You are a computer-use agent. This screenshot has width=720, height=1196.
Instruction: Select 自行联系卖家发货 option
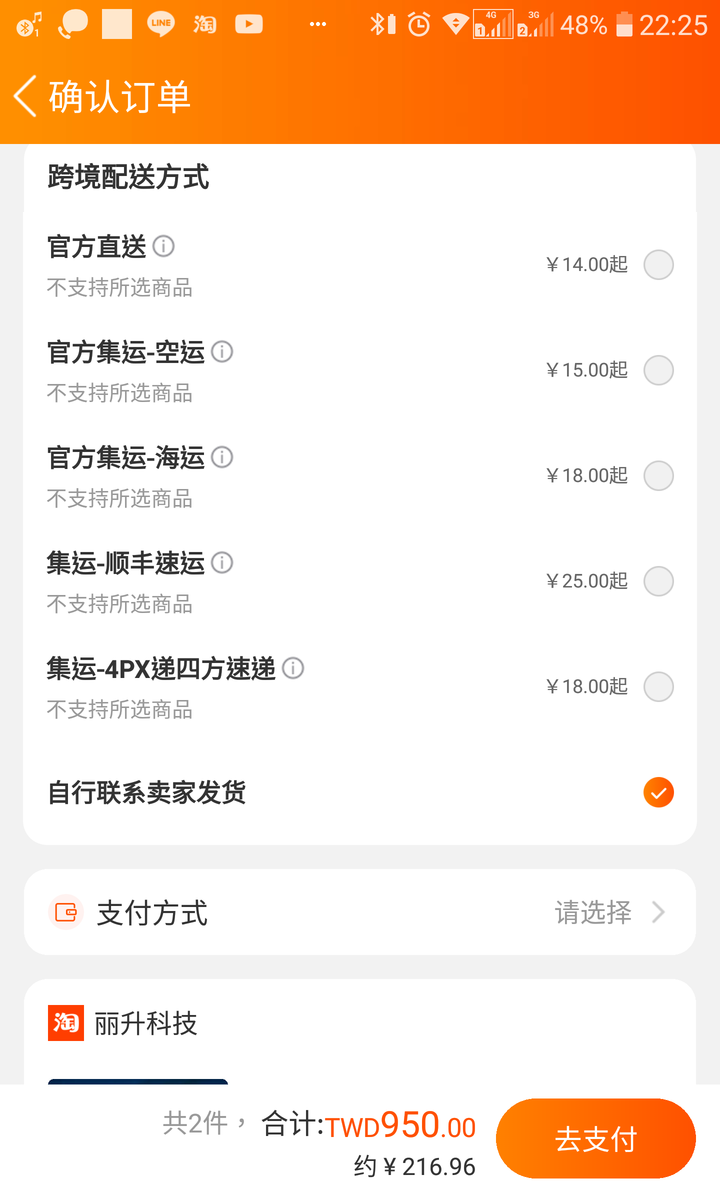[x=658, y=793]
